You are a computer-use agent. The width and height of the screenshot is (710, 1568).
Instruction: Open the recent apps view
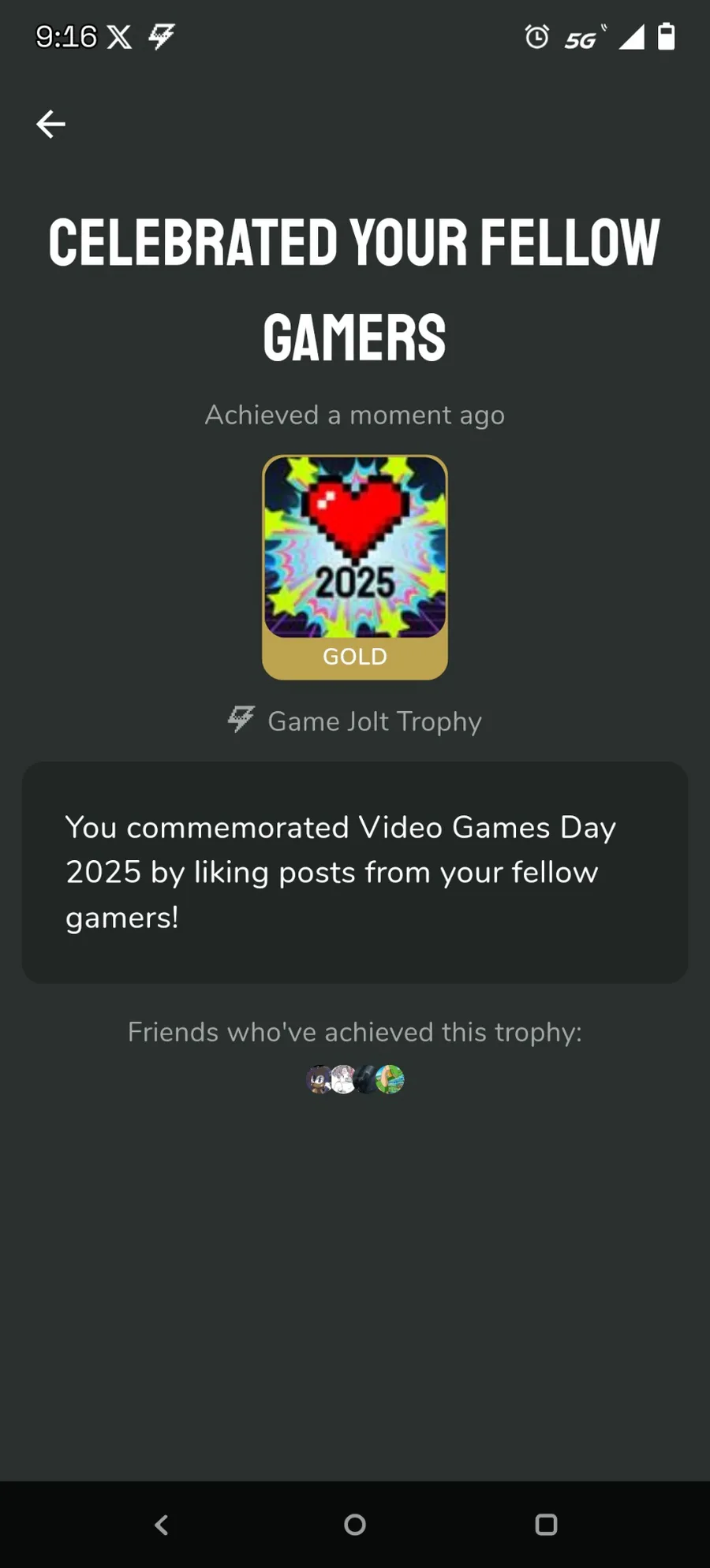(546, 1525)
